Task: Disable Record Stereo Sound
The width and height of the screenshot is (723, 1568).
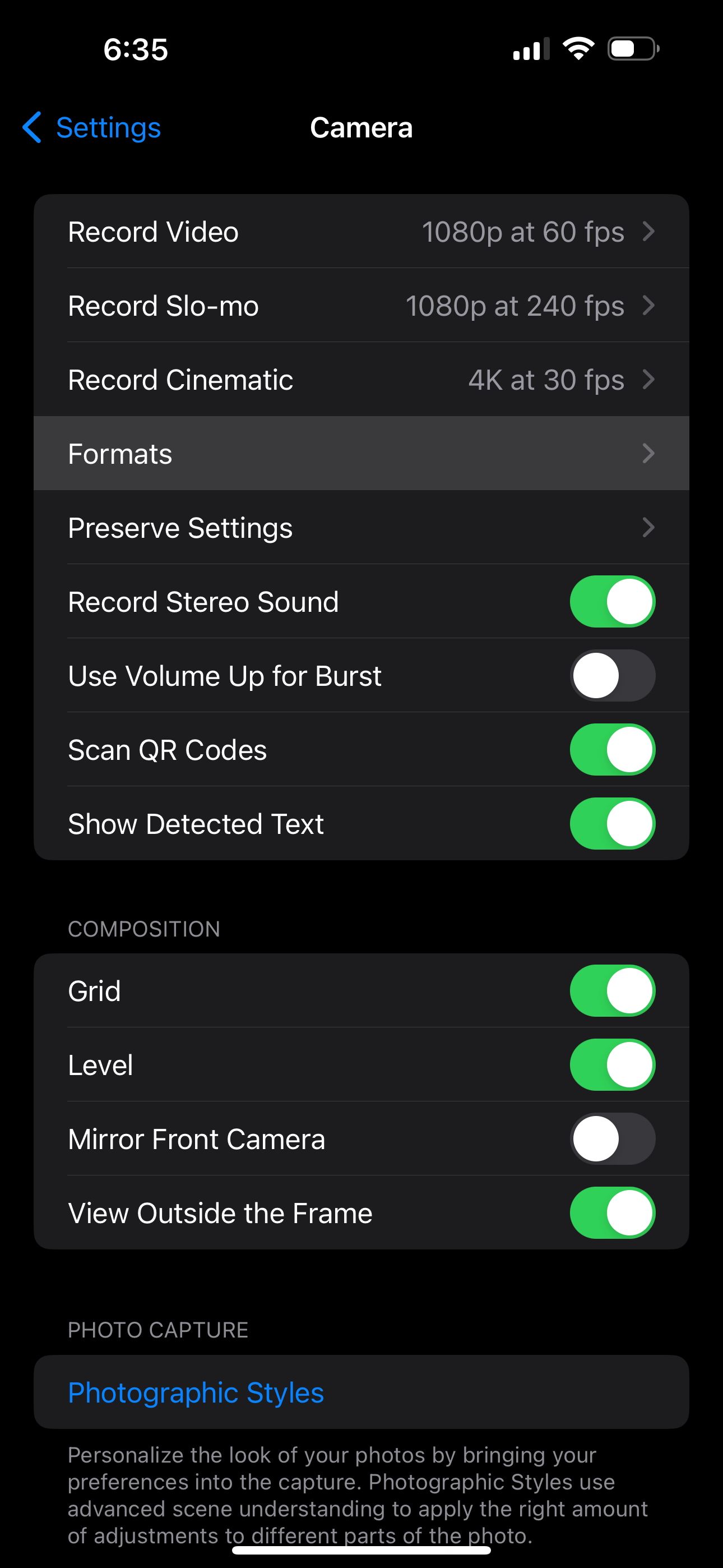Action: pos(611,601)
